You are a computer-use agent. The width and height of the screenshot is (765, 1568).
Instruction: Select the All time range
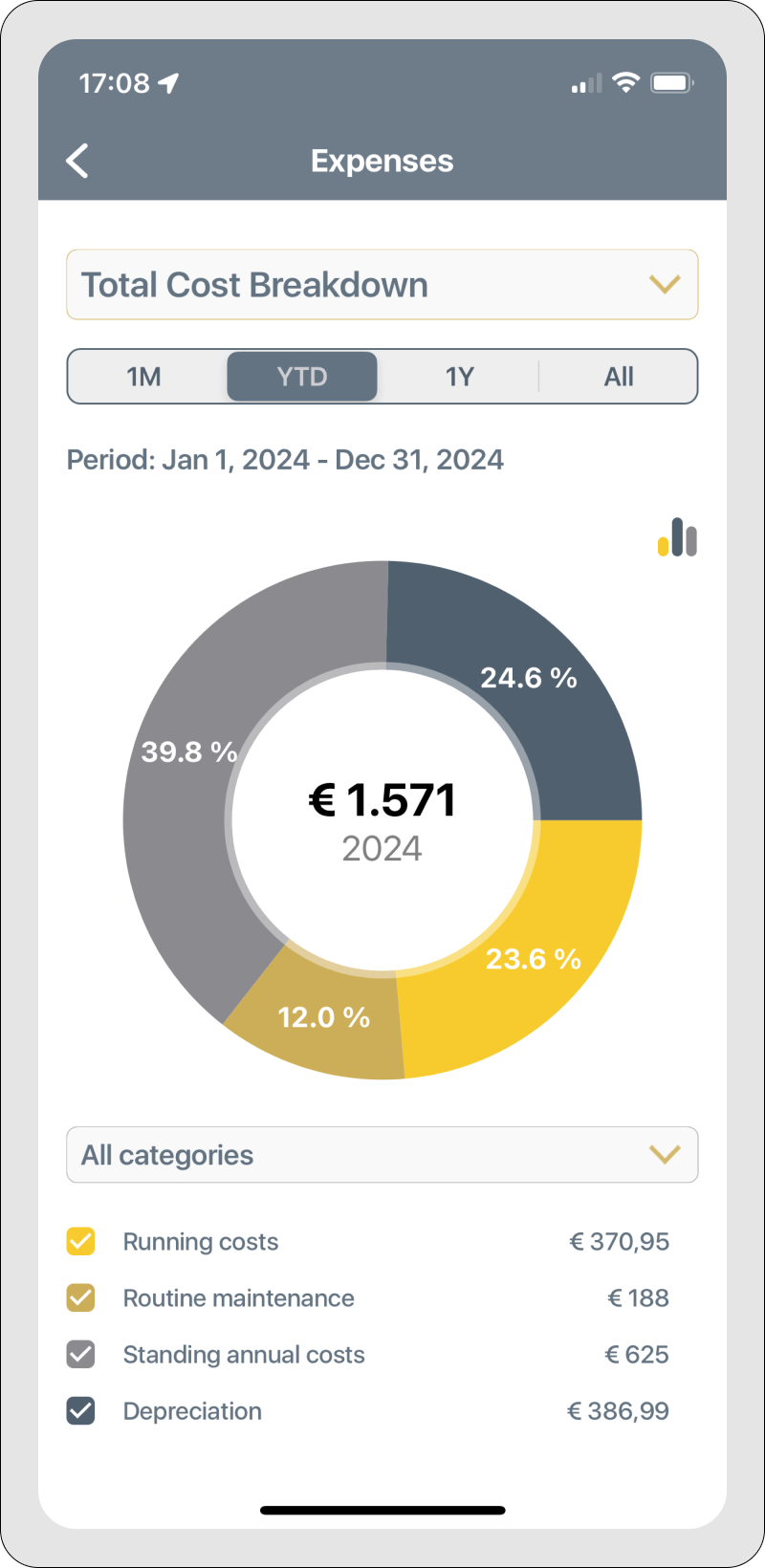[619, 376]
